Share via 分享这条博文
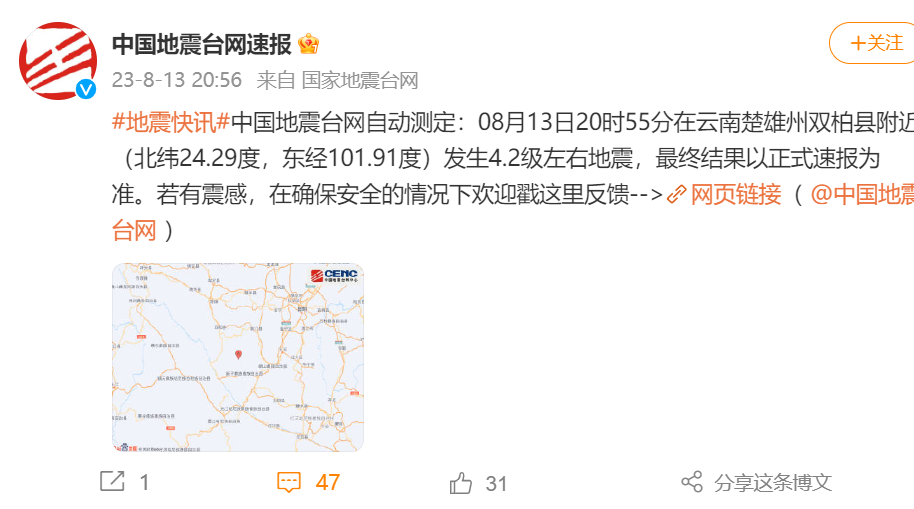 pyautogui.click(x=757, y=482)
